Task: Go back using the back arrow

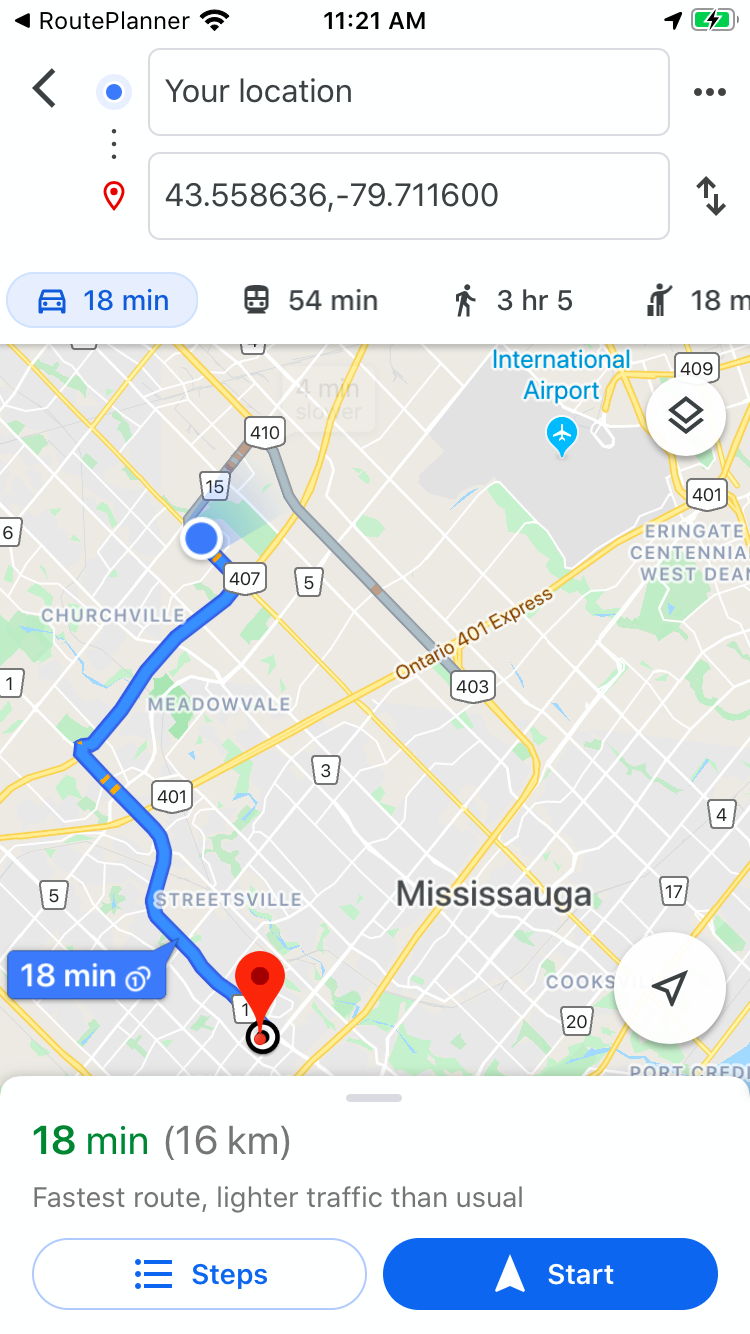Action: pos(45,89)
